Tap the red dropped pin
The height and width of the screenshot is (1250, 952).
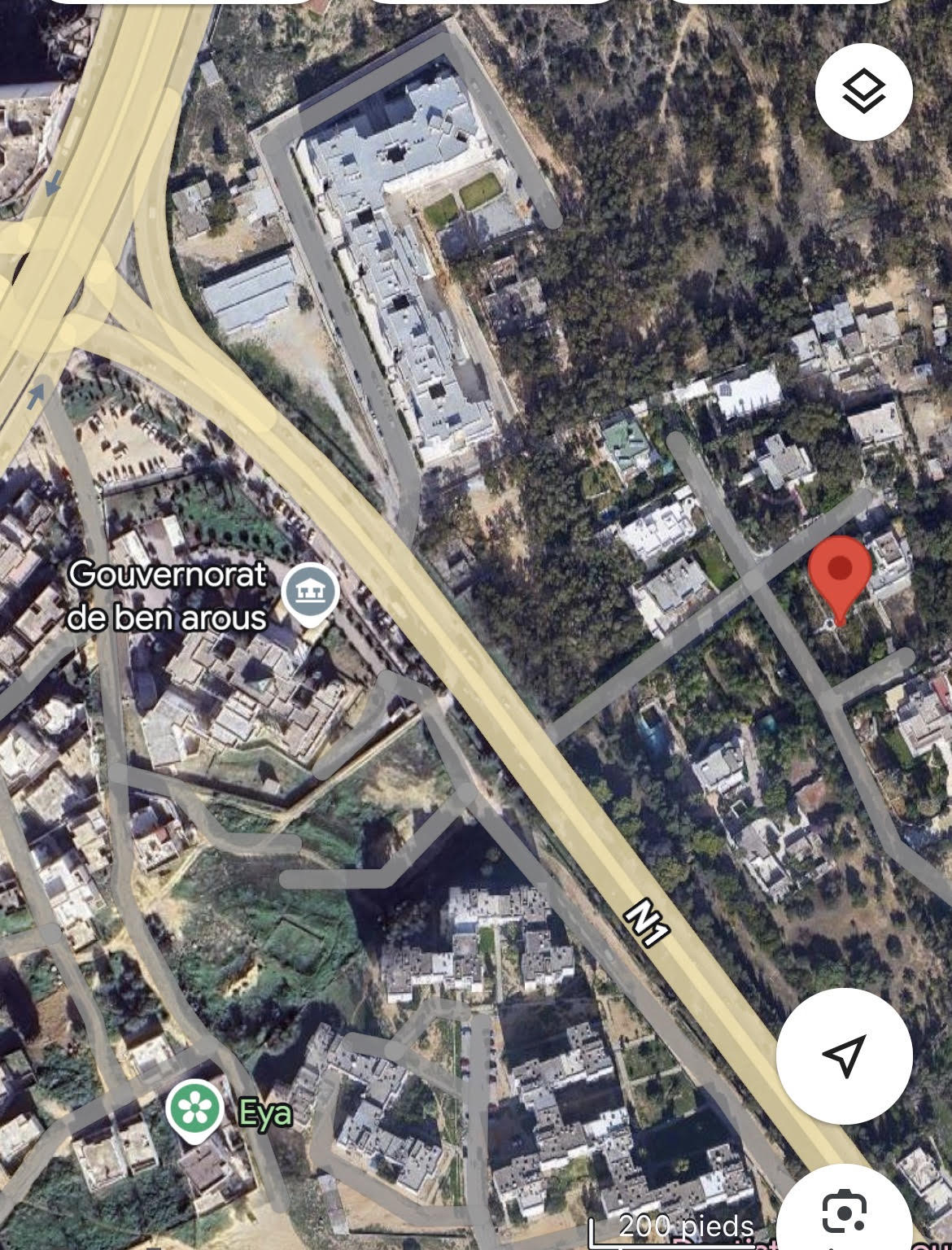point(840,573)
